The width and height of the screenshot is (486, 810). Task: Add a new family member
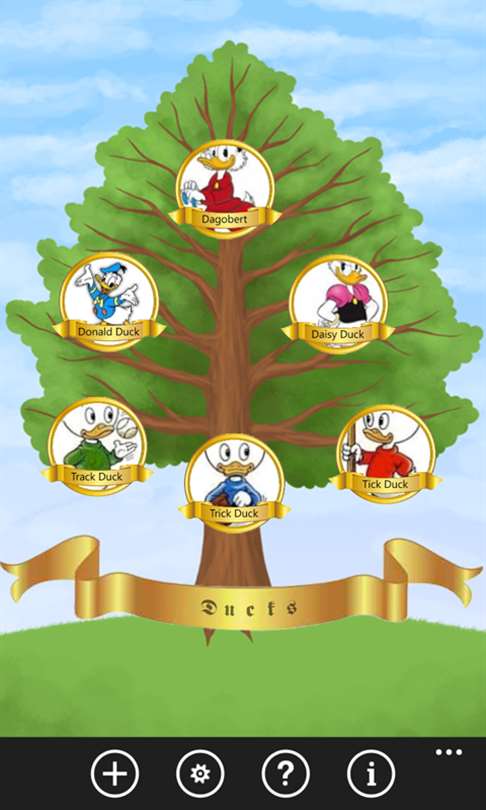[115, 773]
